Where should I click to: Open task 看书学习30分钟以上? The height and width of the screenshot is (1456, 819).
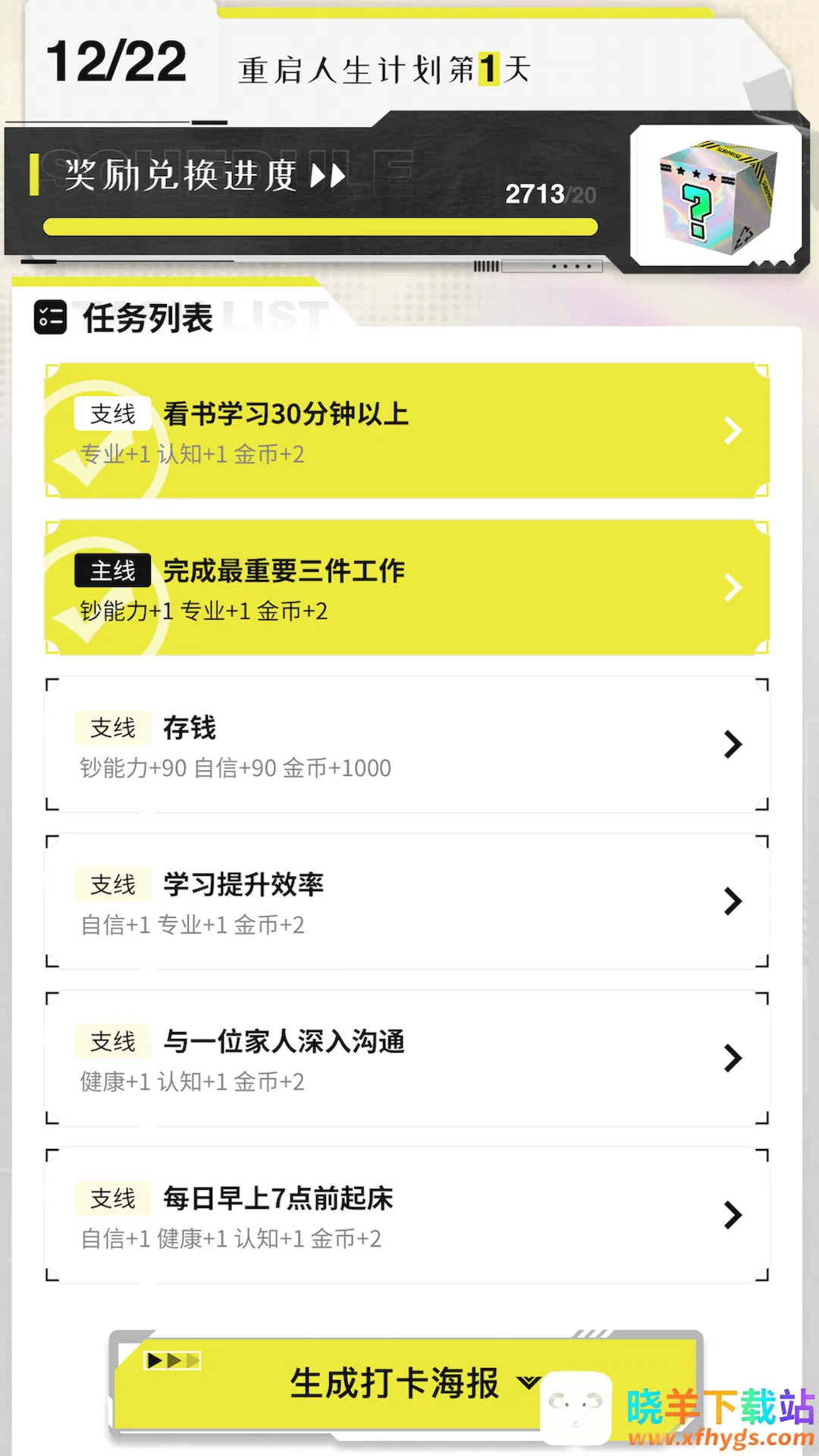407,431
